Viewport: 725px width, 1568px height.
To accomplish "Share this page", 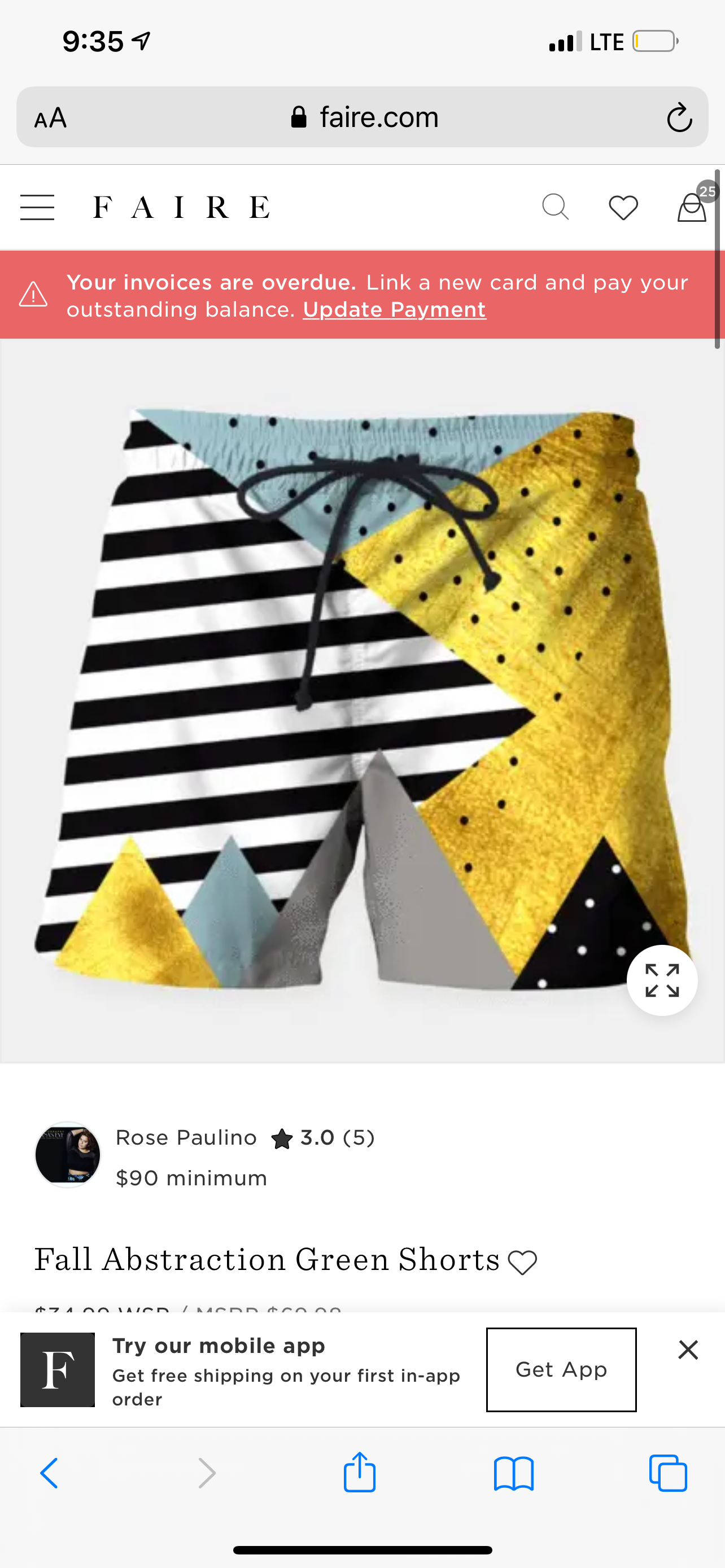I will tap(360, 1473).
